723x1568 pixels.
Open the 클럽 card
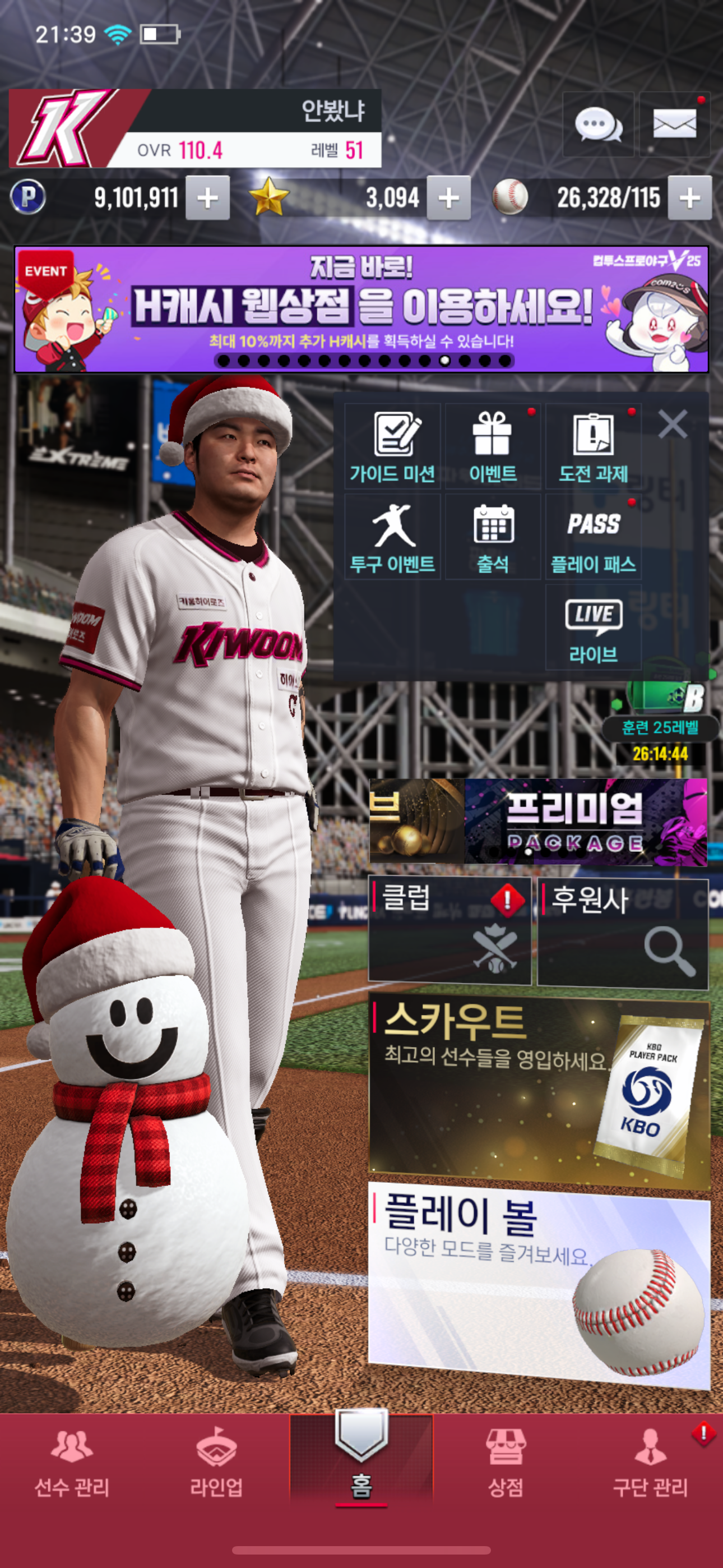coord(449,930)
